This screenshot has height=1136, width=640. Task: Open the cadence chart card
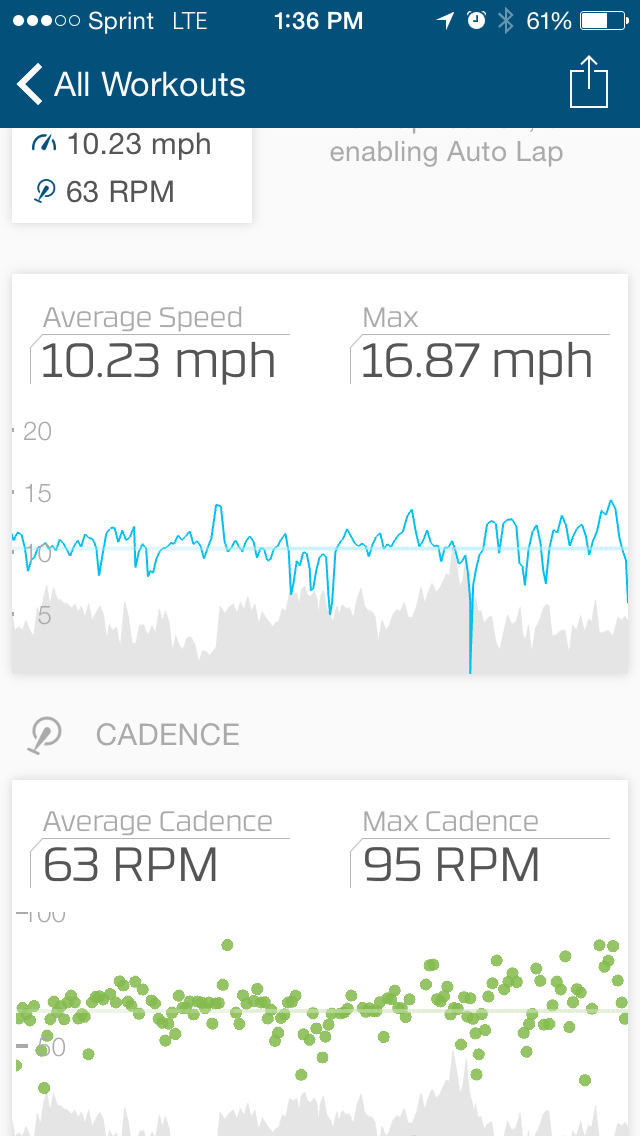click(x=320, y=957)
